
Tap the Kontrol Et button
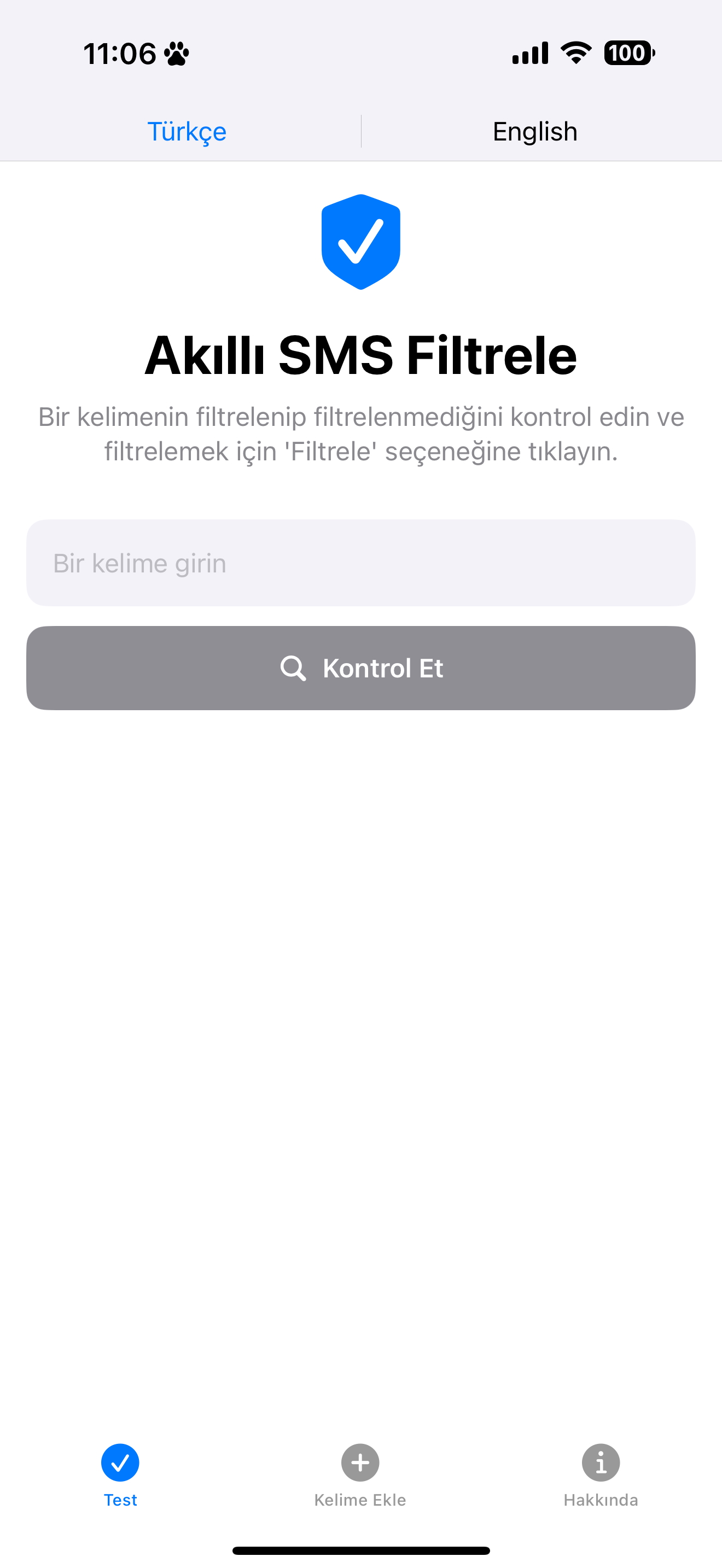click(x=360, y=668)
